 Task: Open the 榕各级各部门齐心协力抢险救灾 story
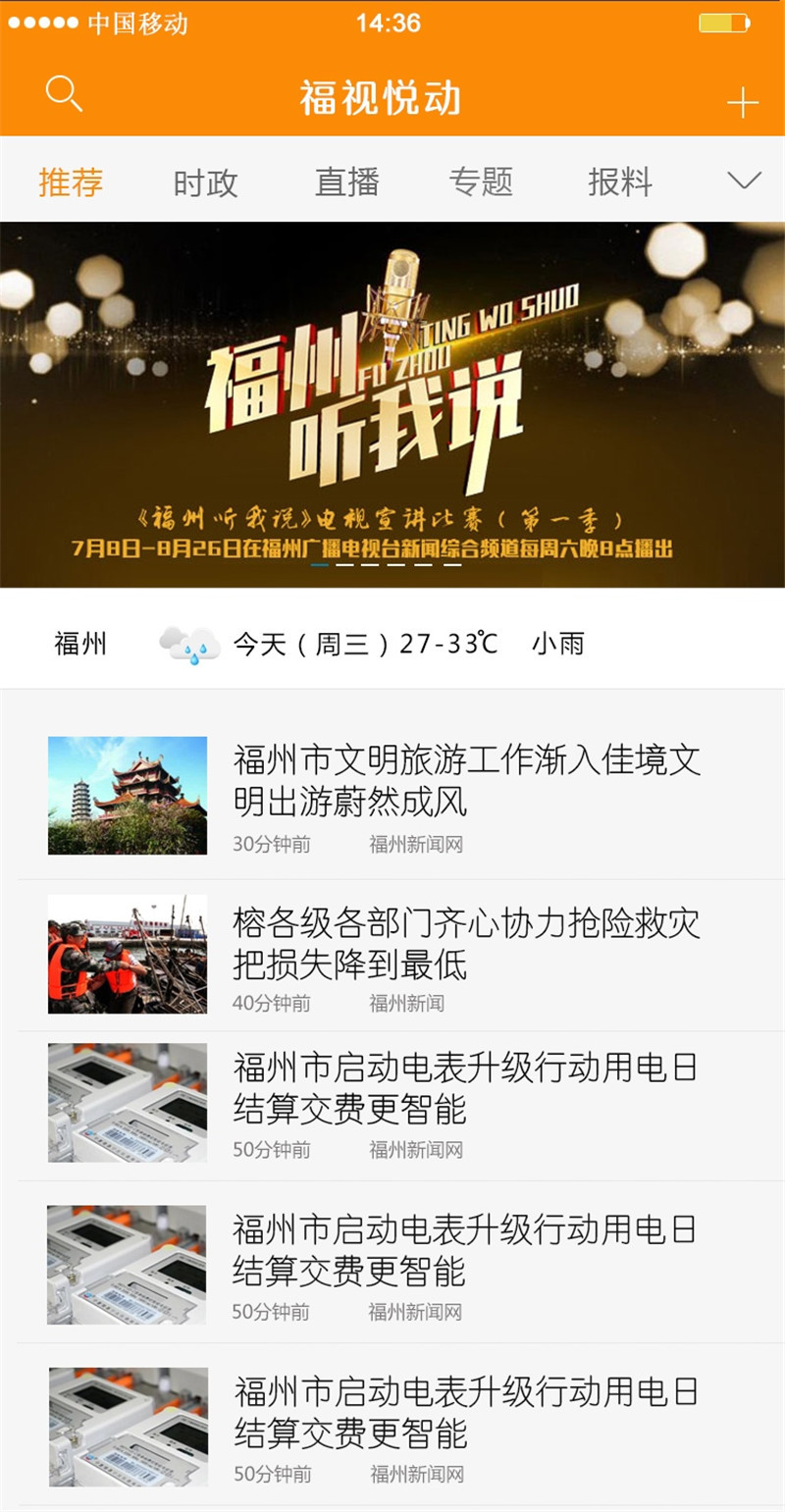coord(467,944)
